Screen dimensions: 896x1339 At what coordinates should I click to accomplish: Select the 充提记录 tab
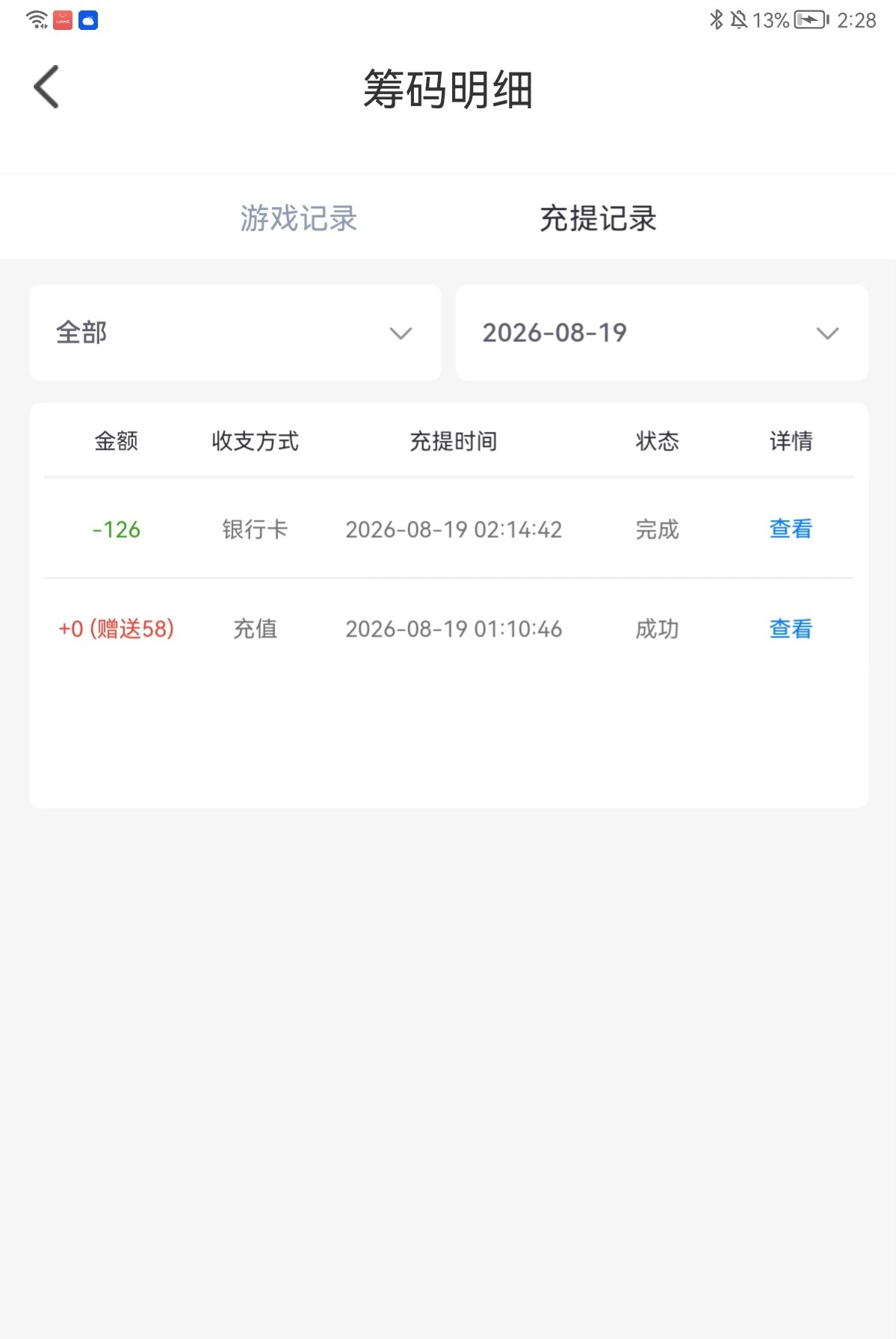click(x=598, y=218)
